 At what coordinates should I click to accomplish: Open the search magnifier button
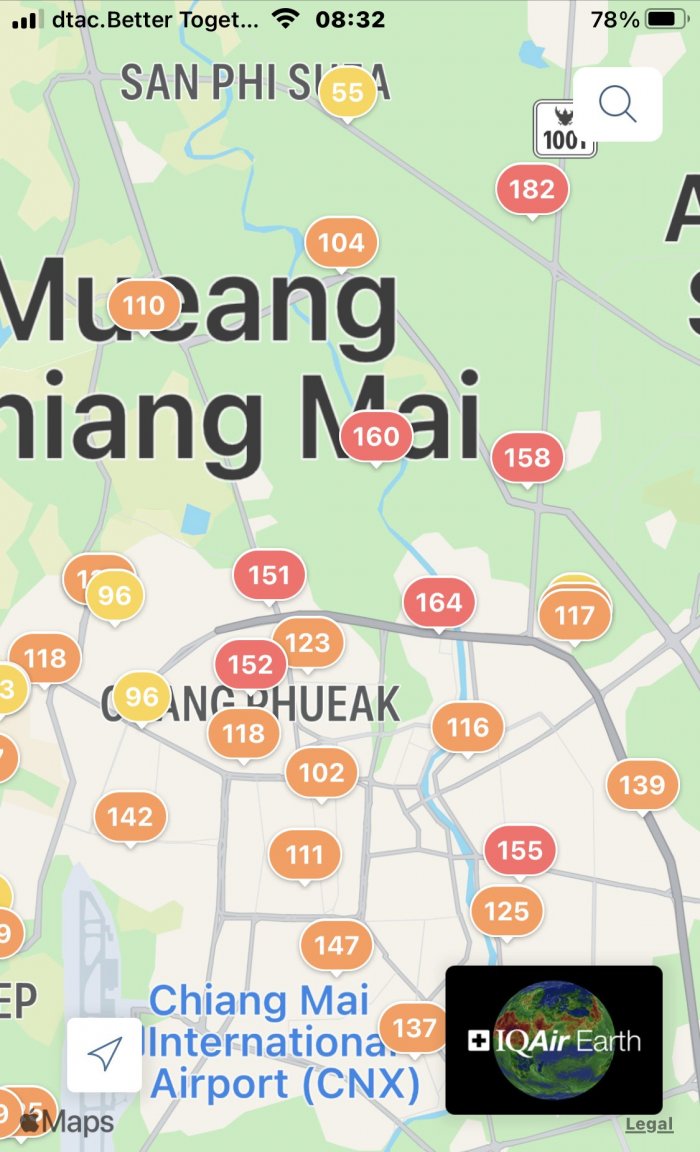(x=618, y=104)
